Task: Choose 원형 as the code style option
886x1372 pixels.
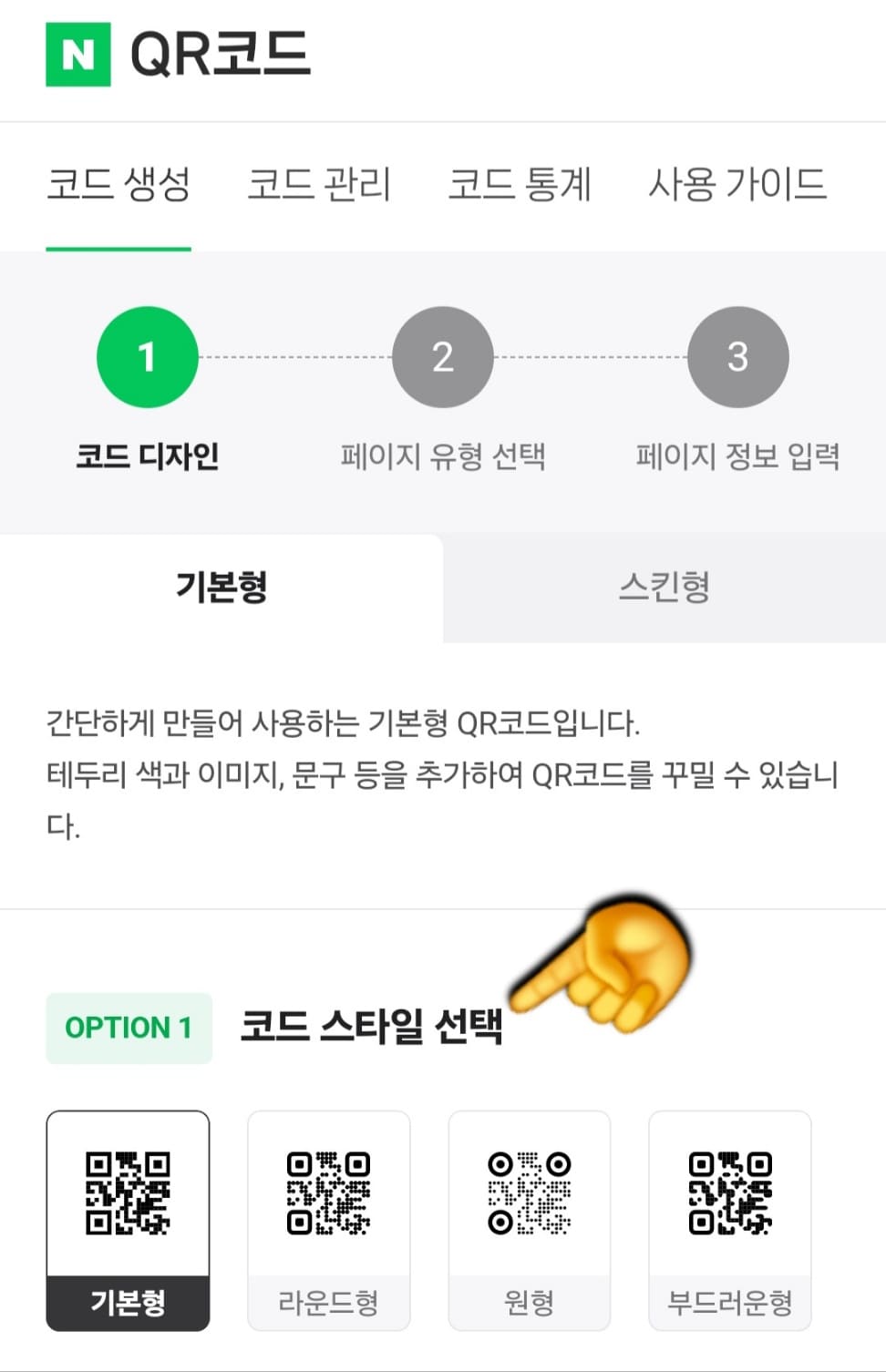Action: 530,1221
